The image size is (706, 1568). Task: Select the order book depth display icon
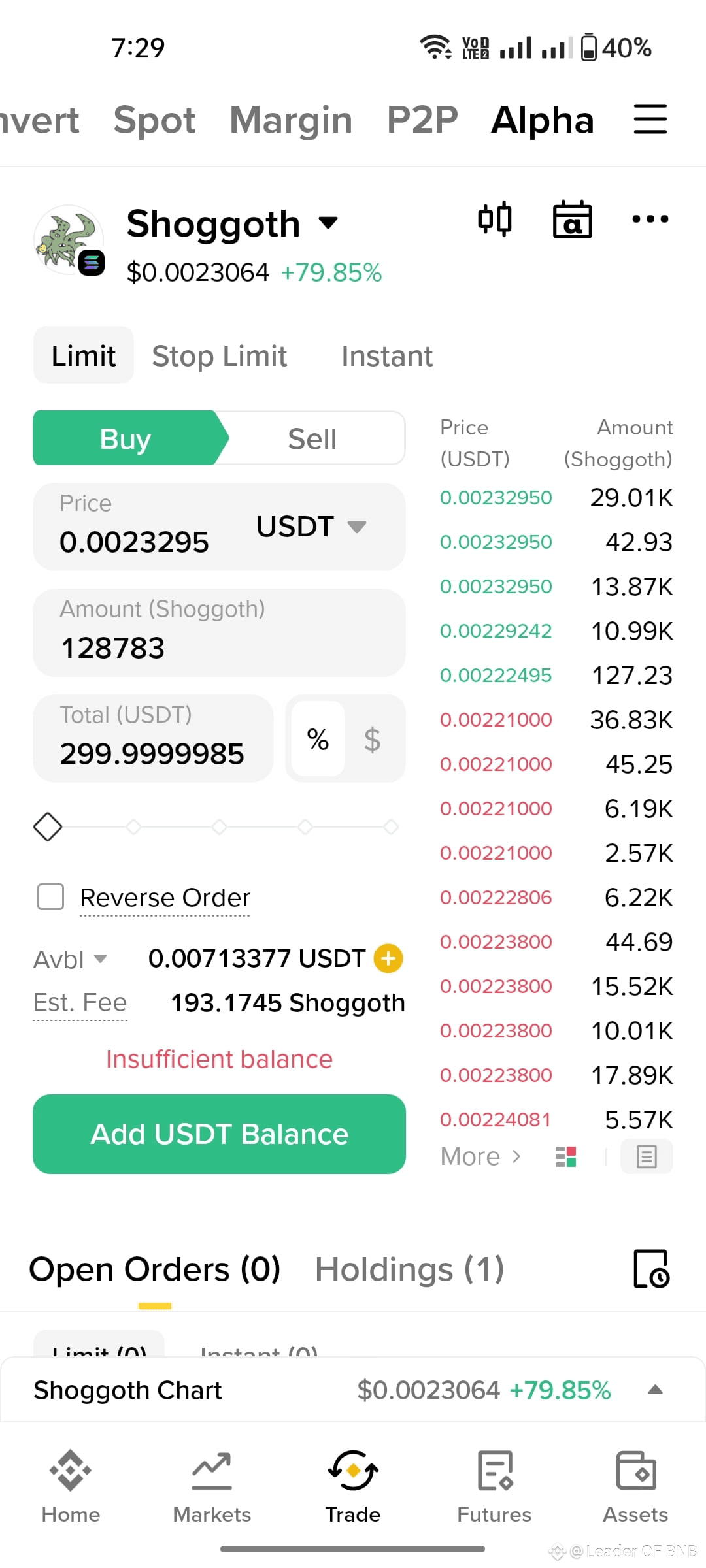click(x=566, y=1156)
